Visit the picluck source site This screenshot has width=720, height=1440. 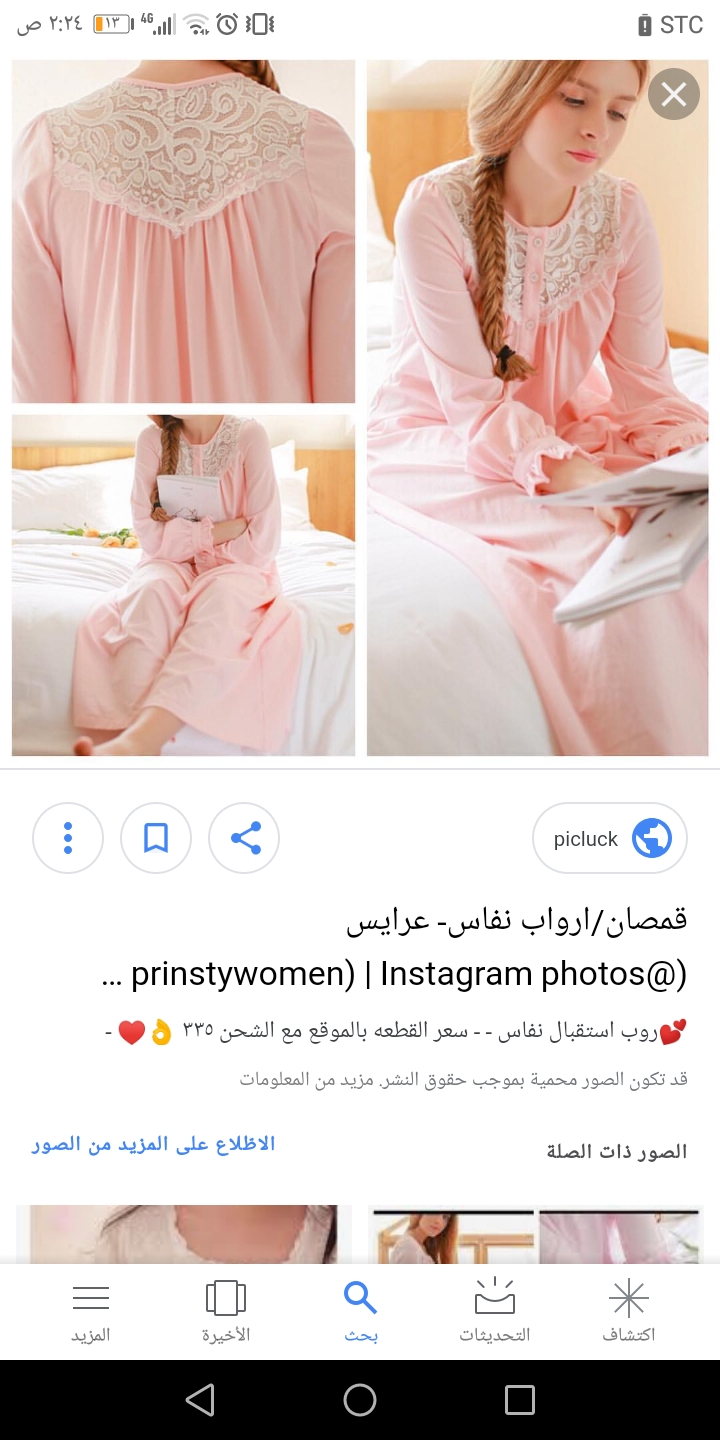[610, 838]
